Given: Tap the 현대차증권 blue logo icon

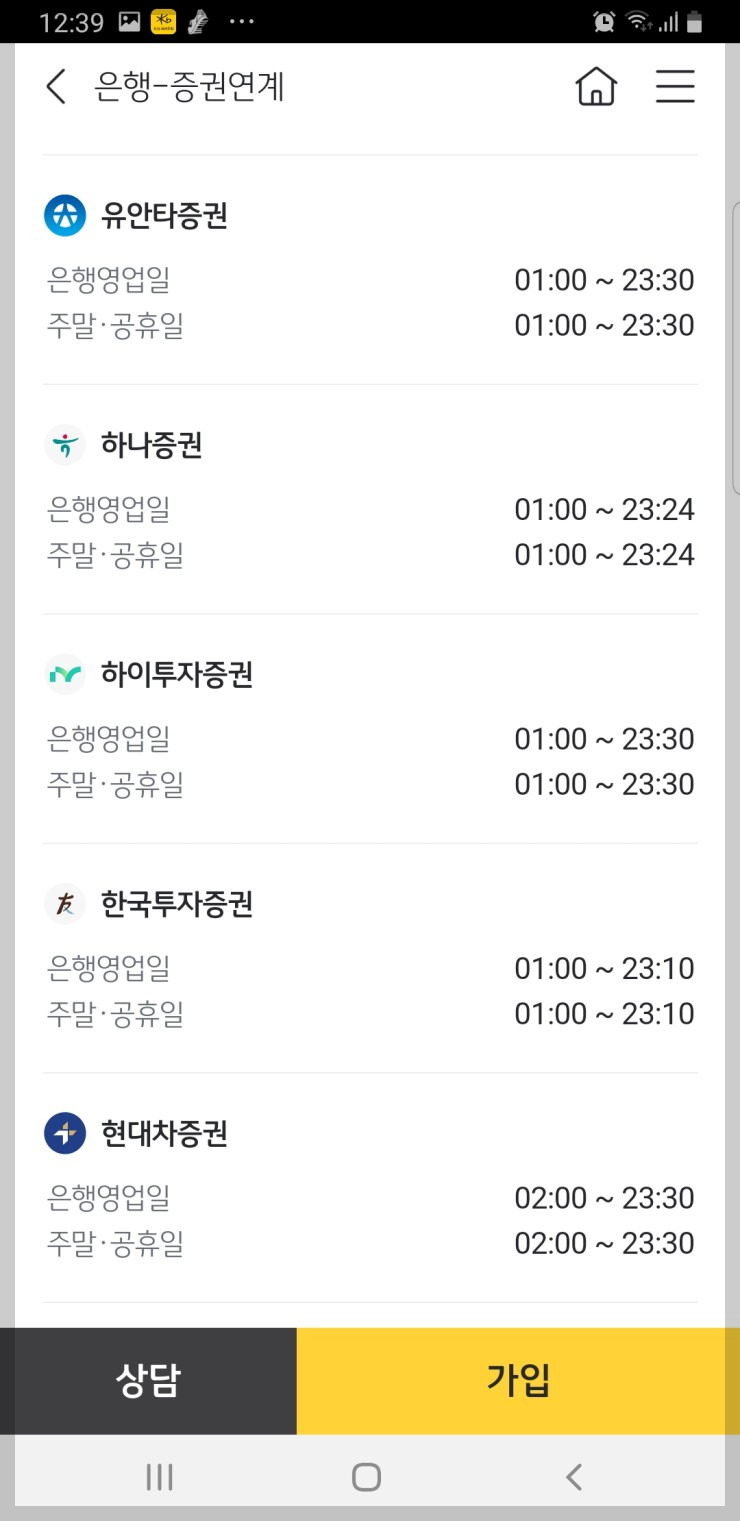Looking at the screenshot, I should [64, 1134].
